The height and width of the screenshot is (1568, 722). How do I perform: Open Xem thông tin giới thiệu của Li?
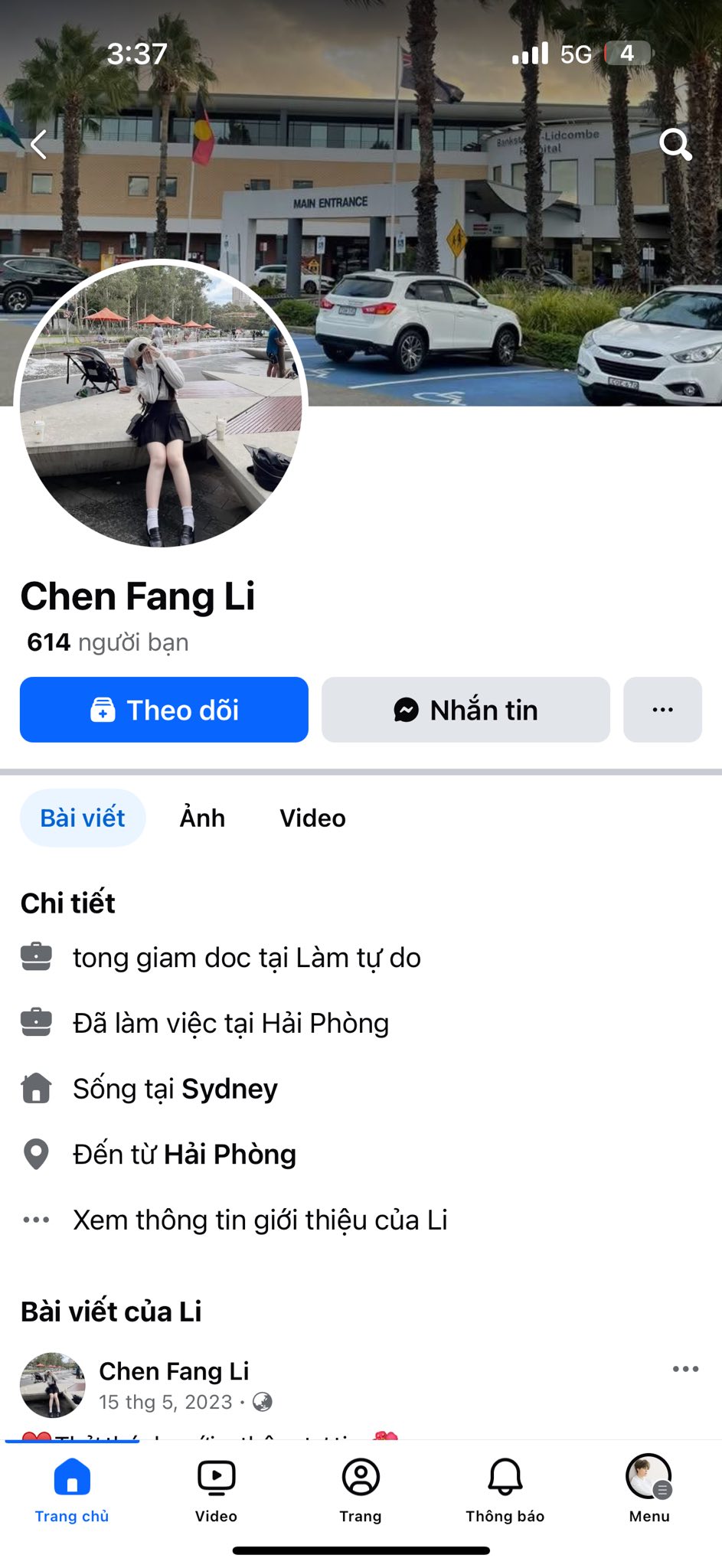point(260,1220)
